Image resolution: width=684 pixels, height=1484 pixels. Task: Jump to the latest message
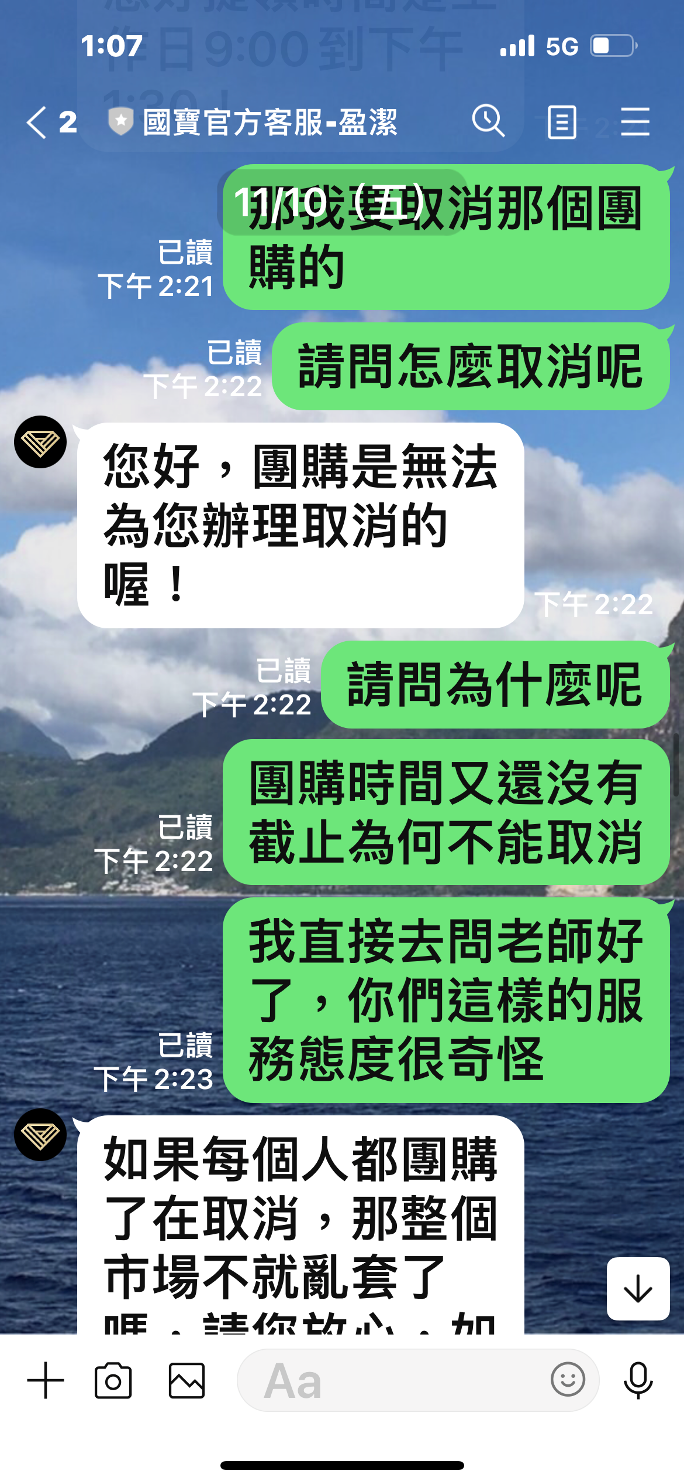pos(637,1289)
